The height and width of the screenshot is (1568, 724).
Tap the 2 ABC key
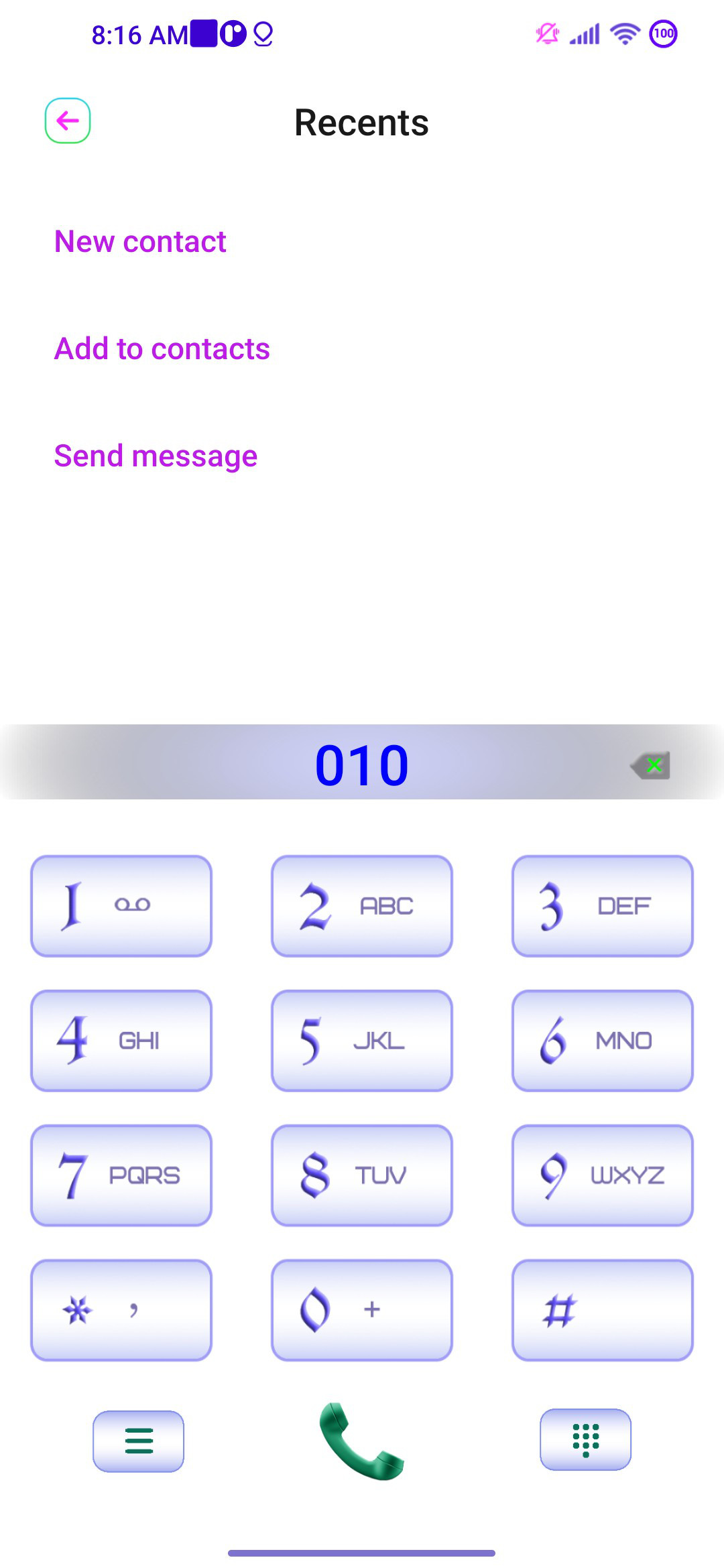pos(362,906)
